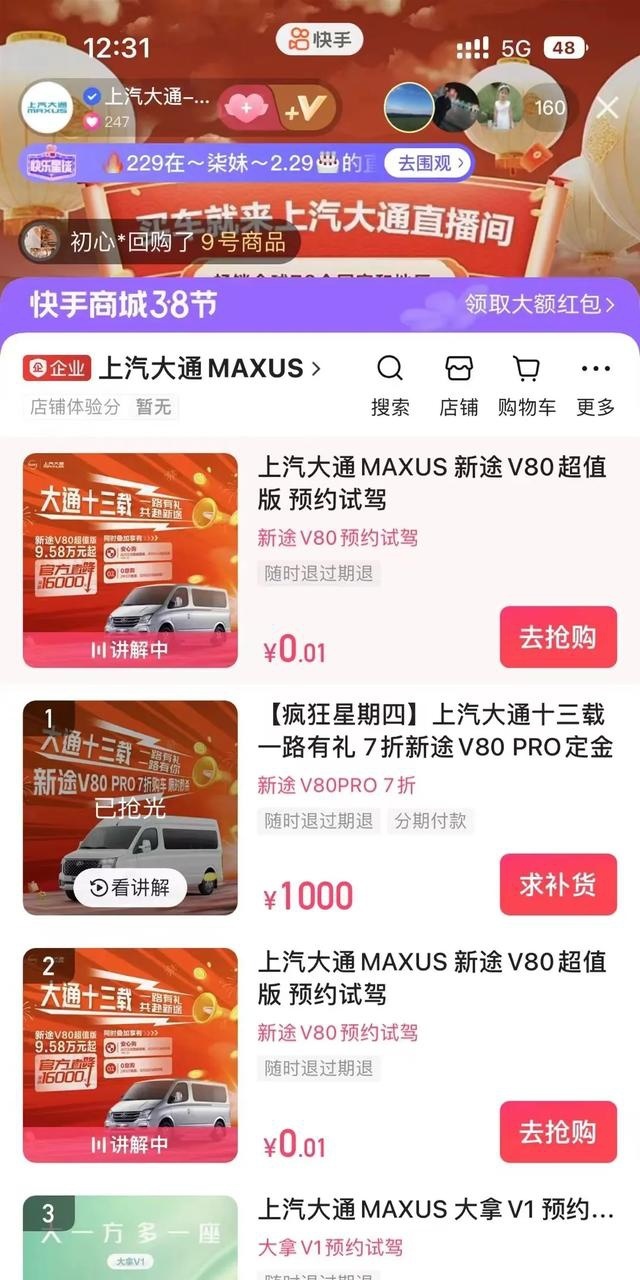Open the 更多 overflow menu
Image resolution: width=640 pixels, height=1280 pixels.
click(596, 385)
